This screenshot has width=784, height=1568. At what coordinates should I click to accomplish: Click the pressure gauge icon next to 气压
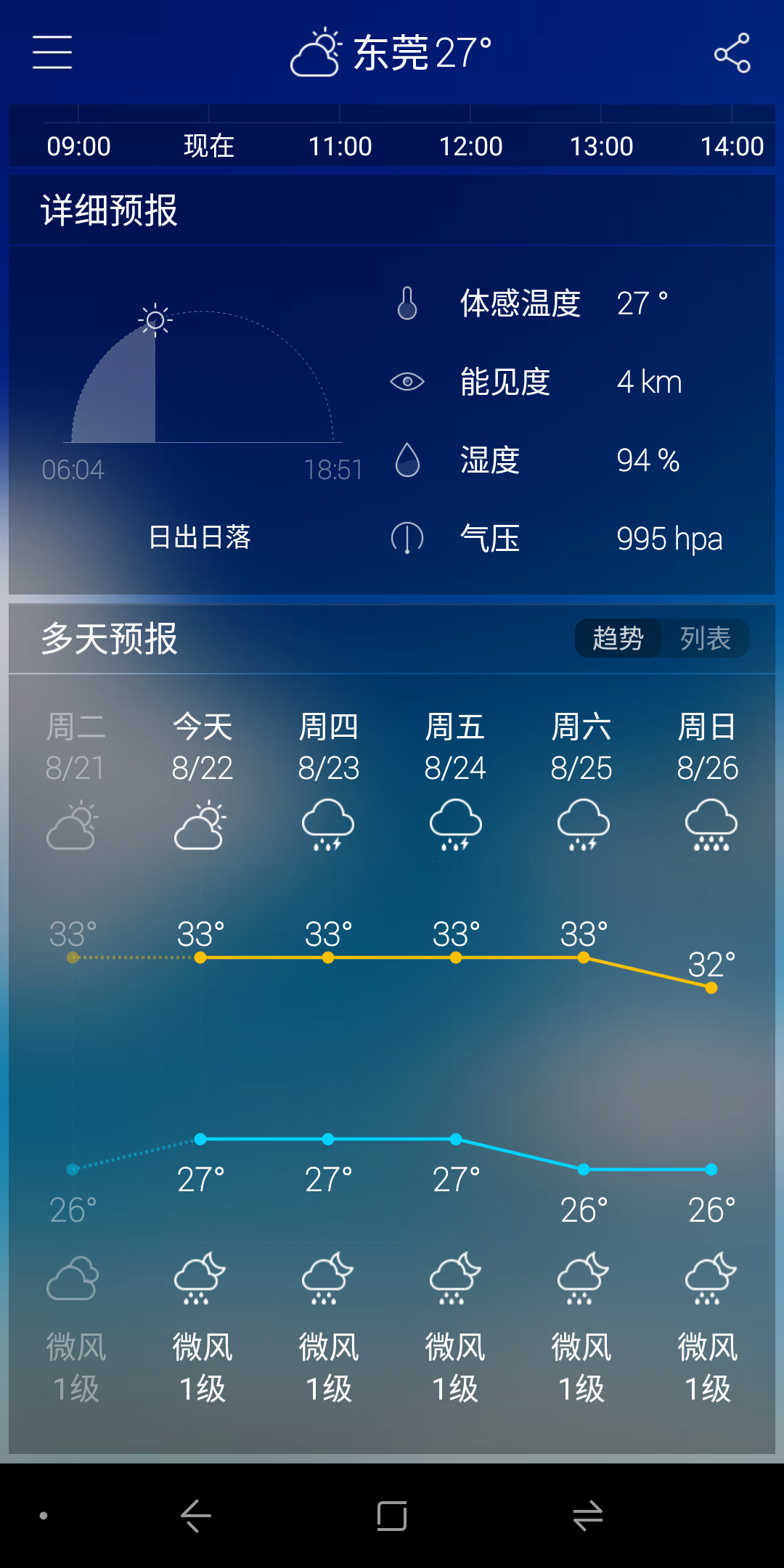pos(407,537)
